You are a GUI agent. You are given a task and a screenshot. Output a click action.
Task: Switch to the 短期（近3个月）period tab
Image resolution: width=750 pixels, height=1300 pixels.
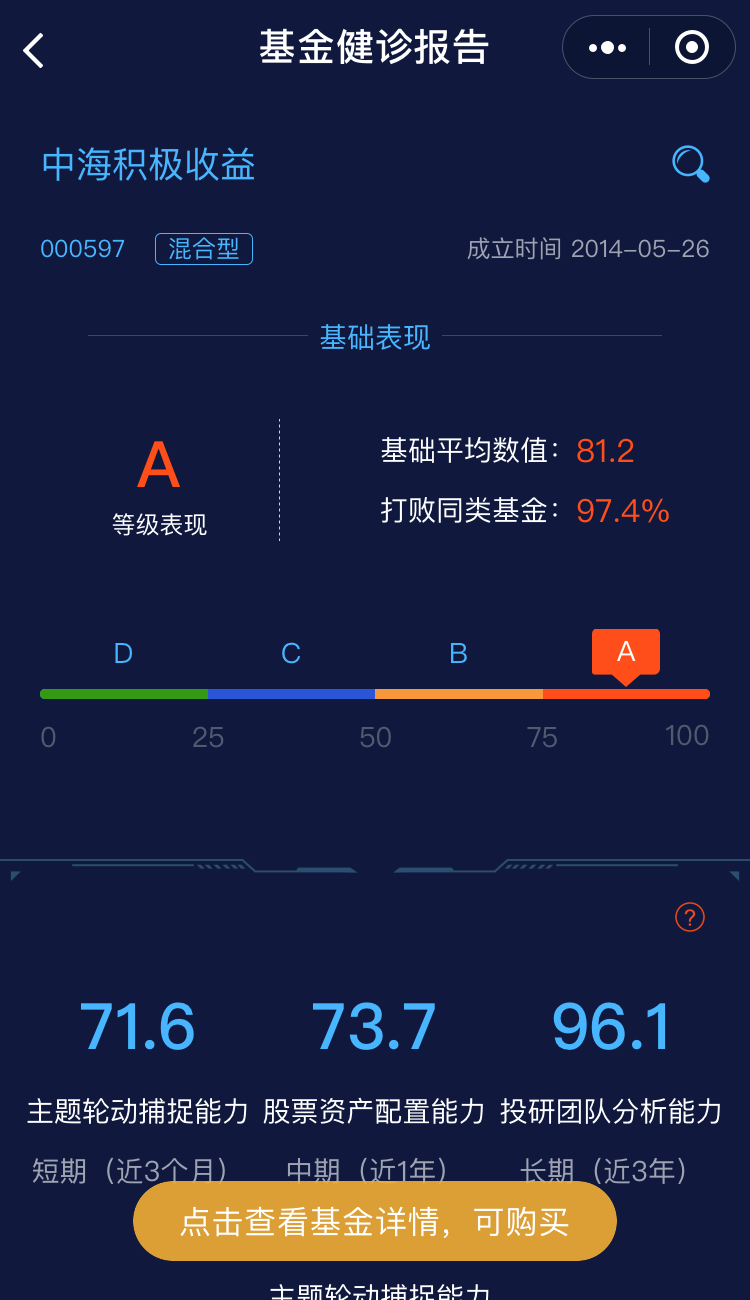[x=137, y=1171]
